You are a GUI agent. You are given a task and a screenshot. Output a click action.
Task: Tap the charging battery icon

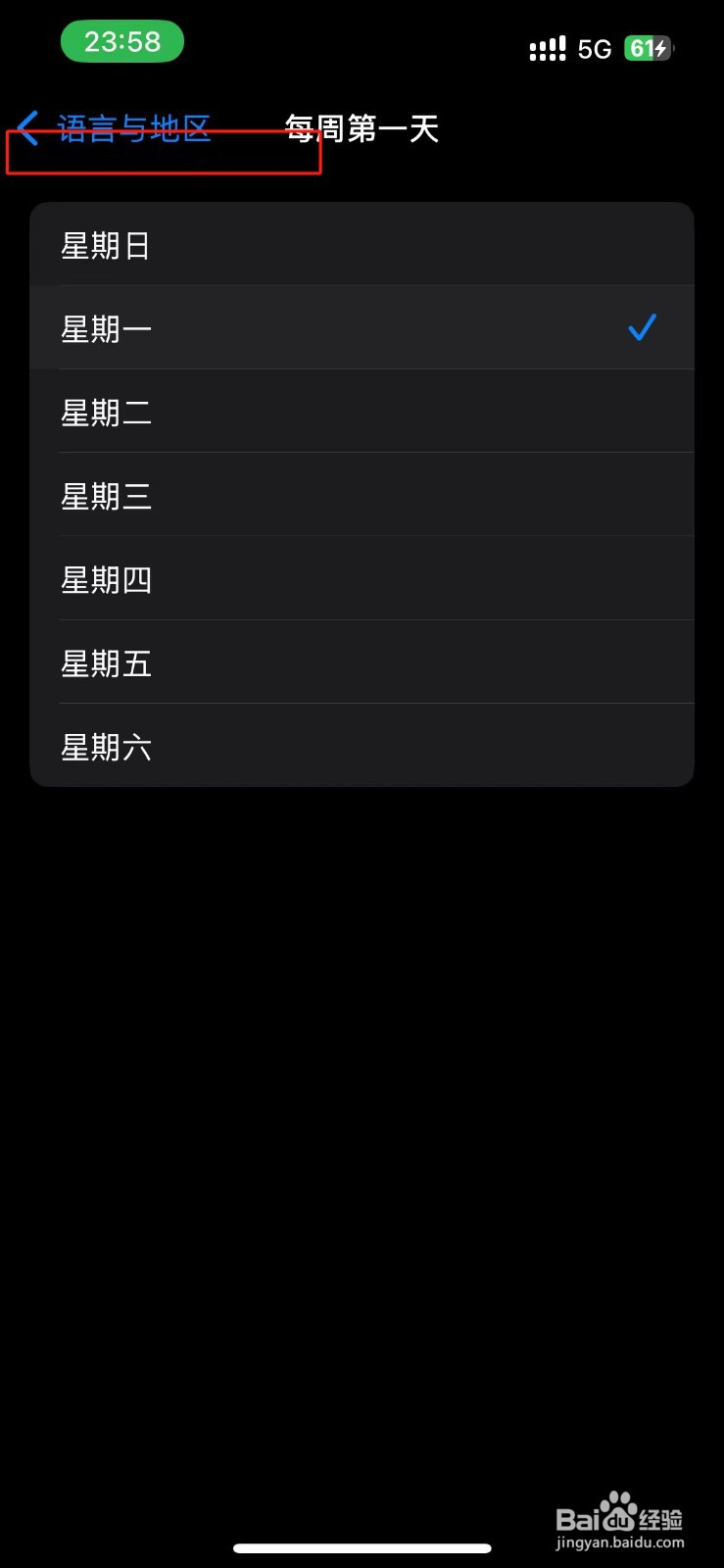[x=649, y=48]
